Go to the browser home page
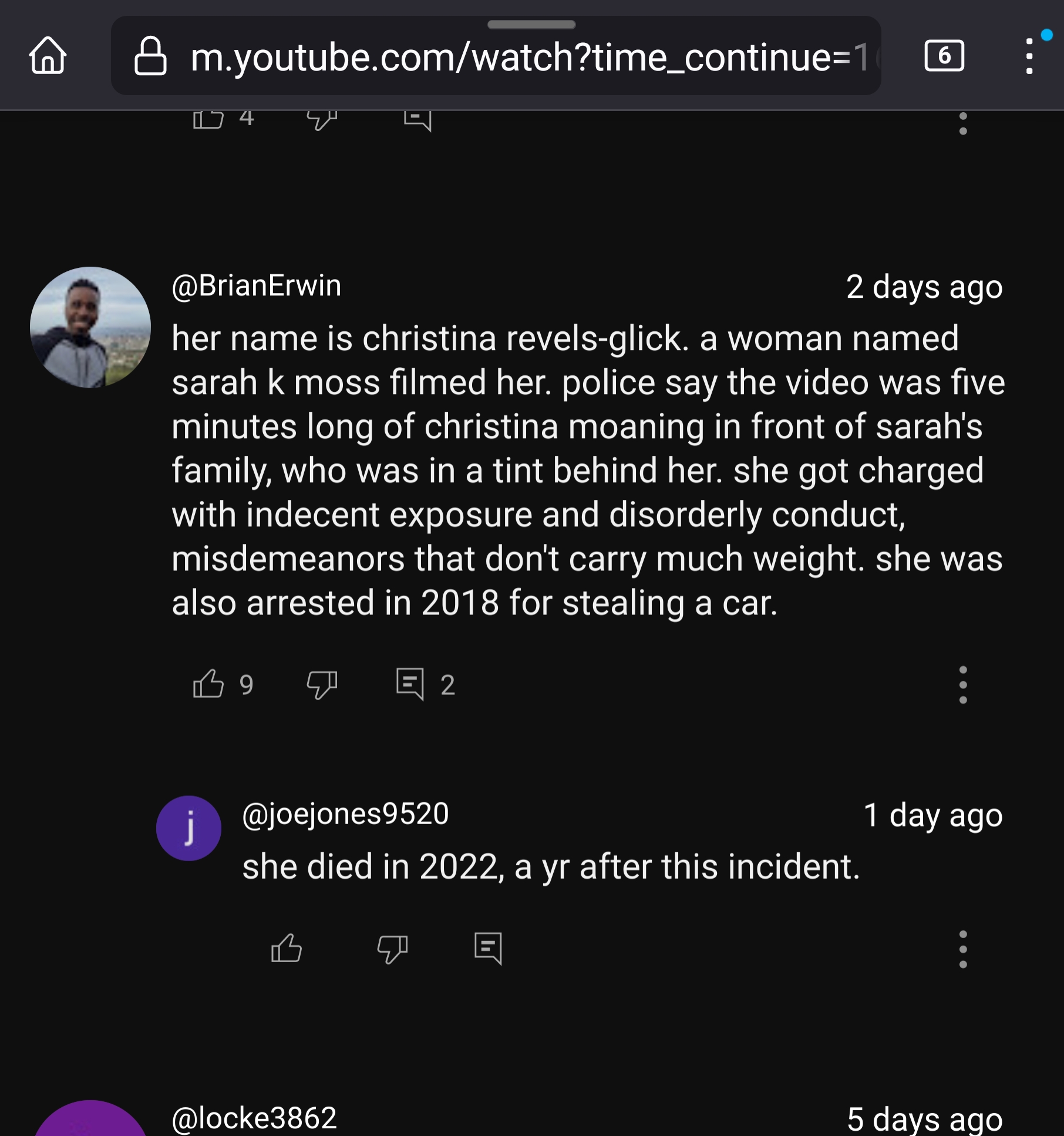The height and width of the screenshot is (1136, 1064). [48, 56]
